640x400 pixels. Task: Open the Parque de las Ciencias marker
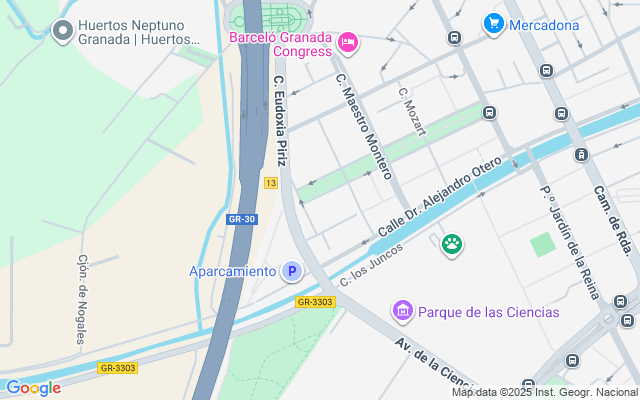403,312
